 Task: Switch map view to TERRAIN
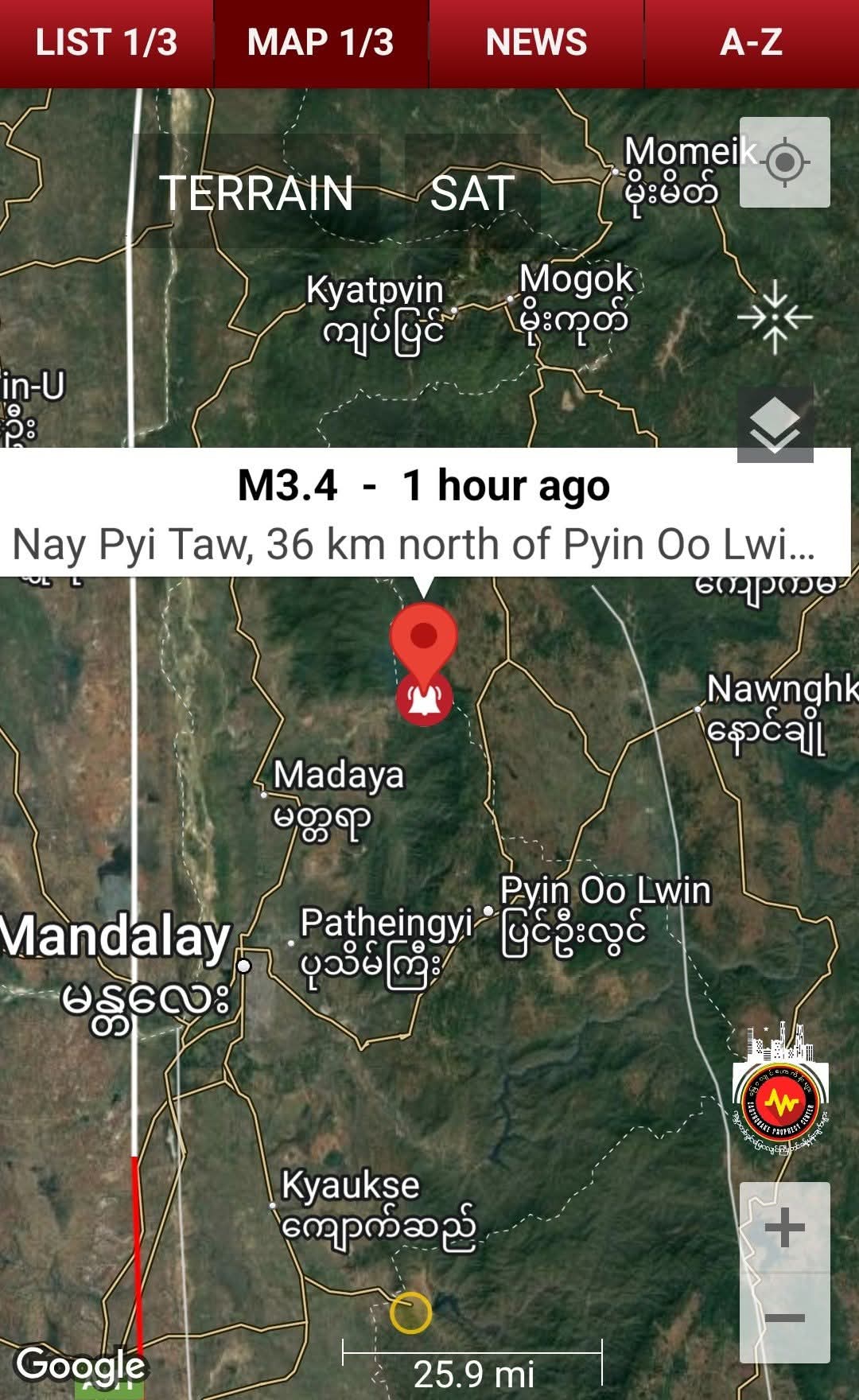click(256, 192)
